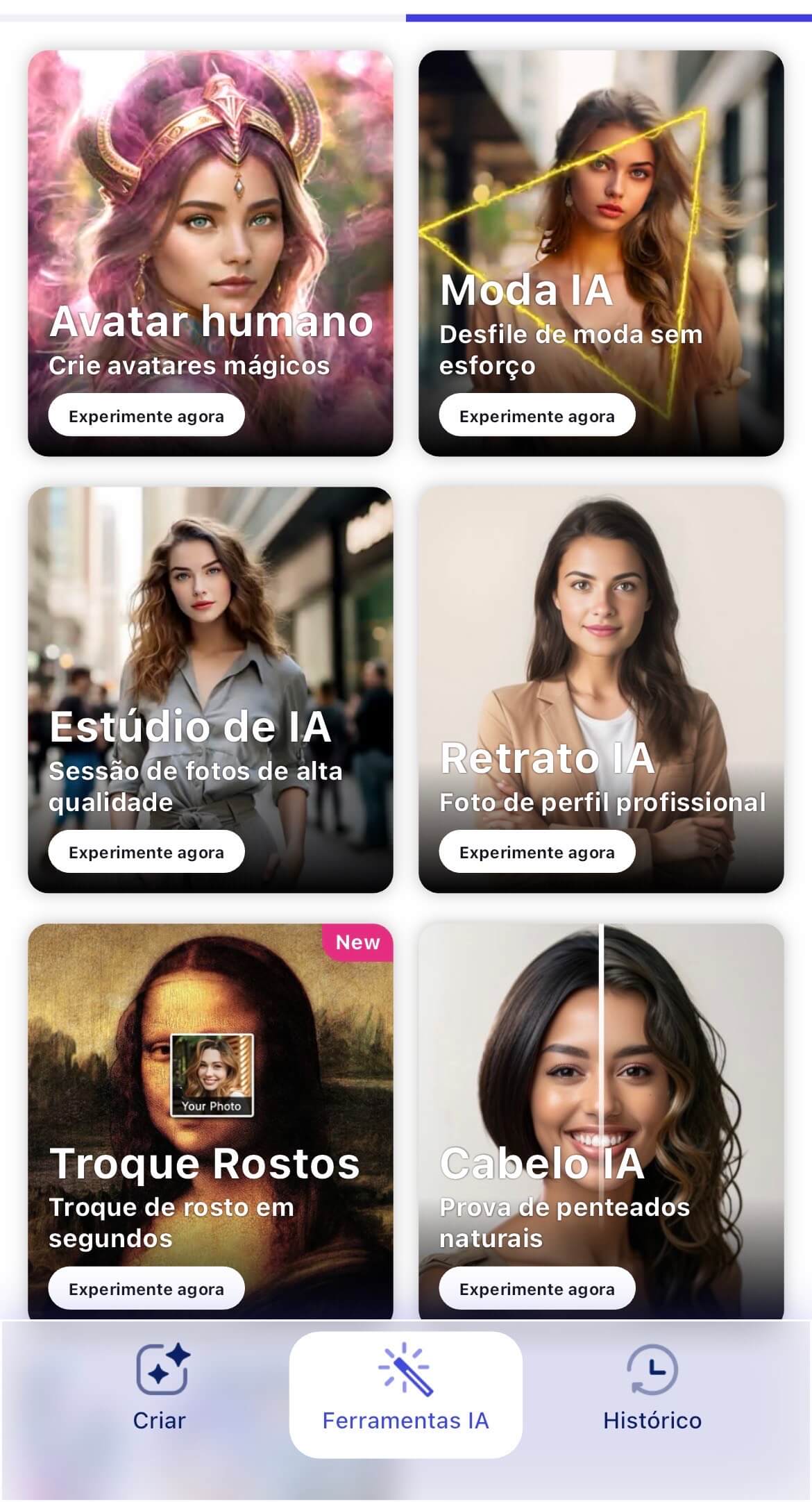Try Estúdio de IA with Experimente agora
Image resolution: width=812 pixels, height=1502 pixels.
point(146,852)
